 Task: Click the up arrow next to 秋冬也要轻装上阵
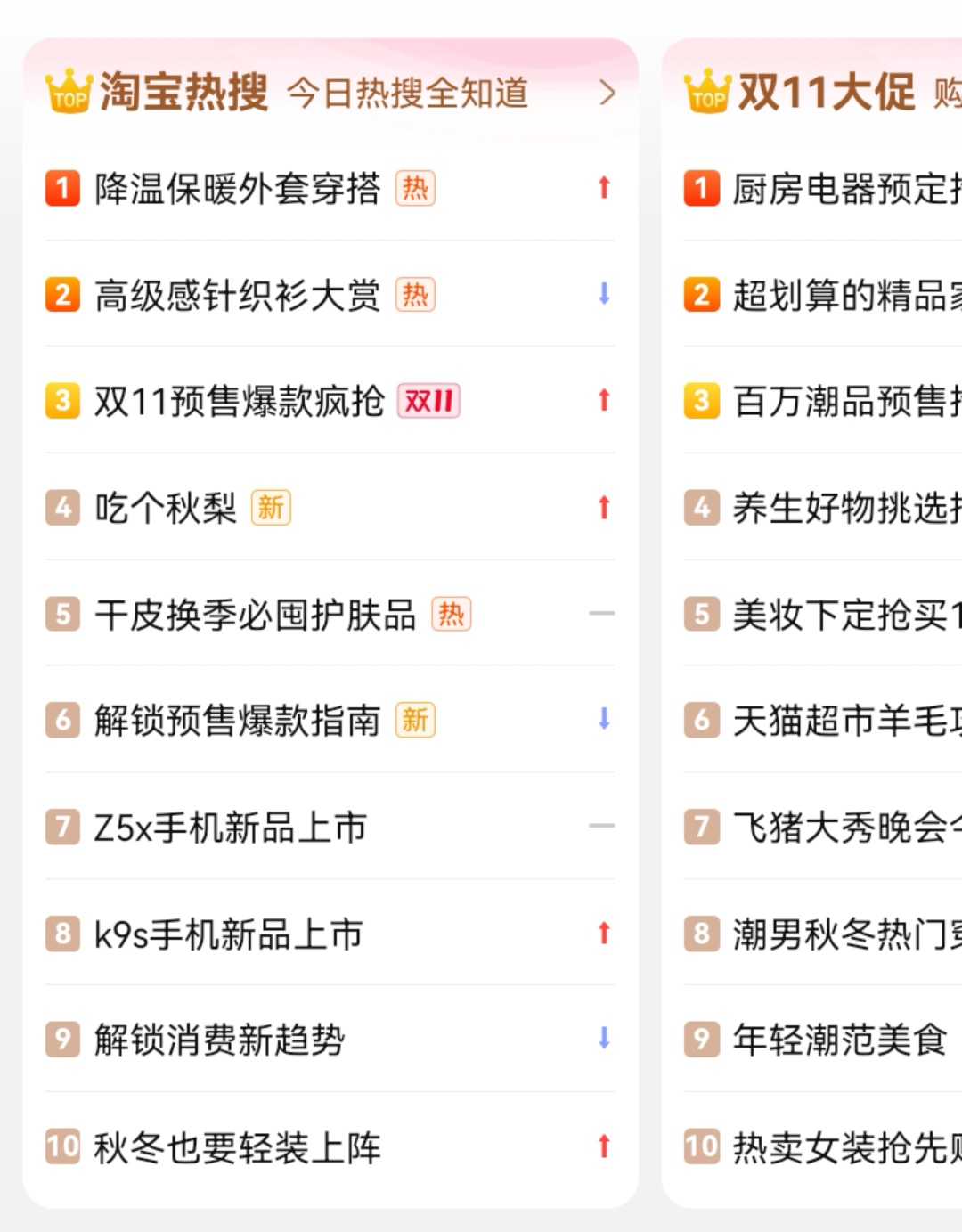pos(605,1147)
